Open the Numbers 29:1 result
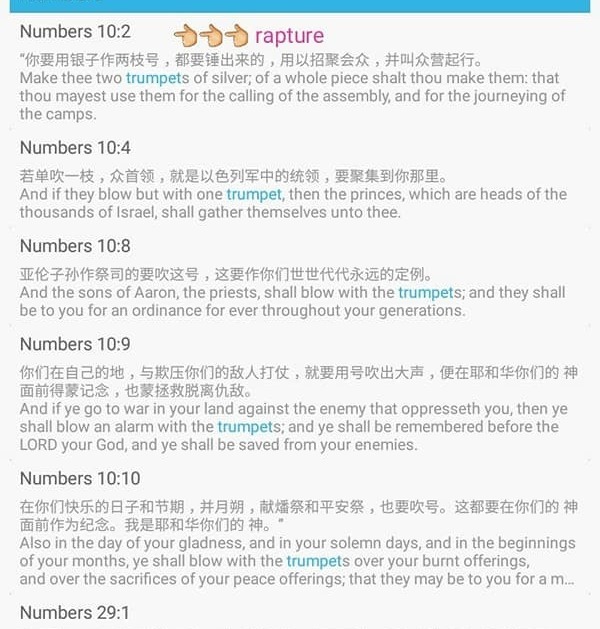Viewport: 600px width, 629px height. click(75, 612)
